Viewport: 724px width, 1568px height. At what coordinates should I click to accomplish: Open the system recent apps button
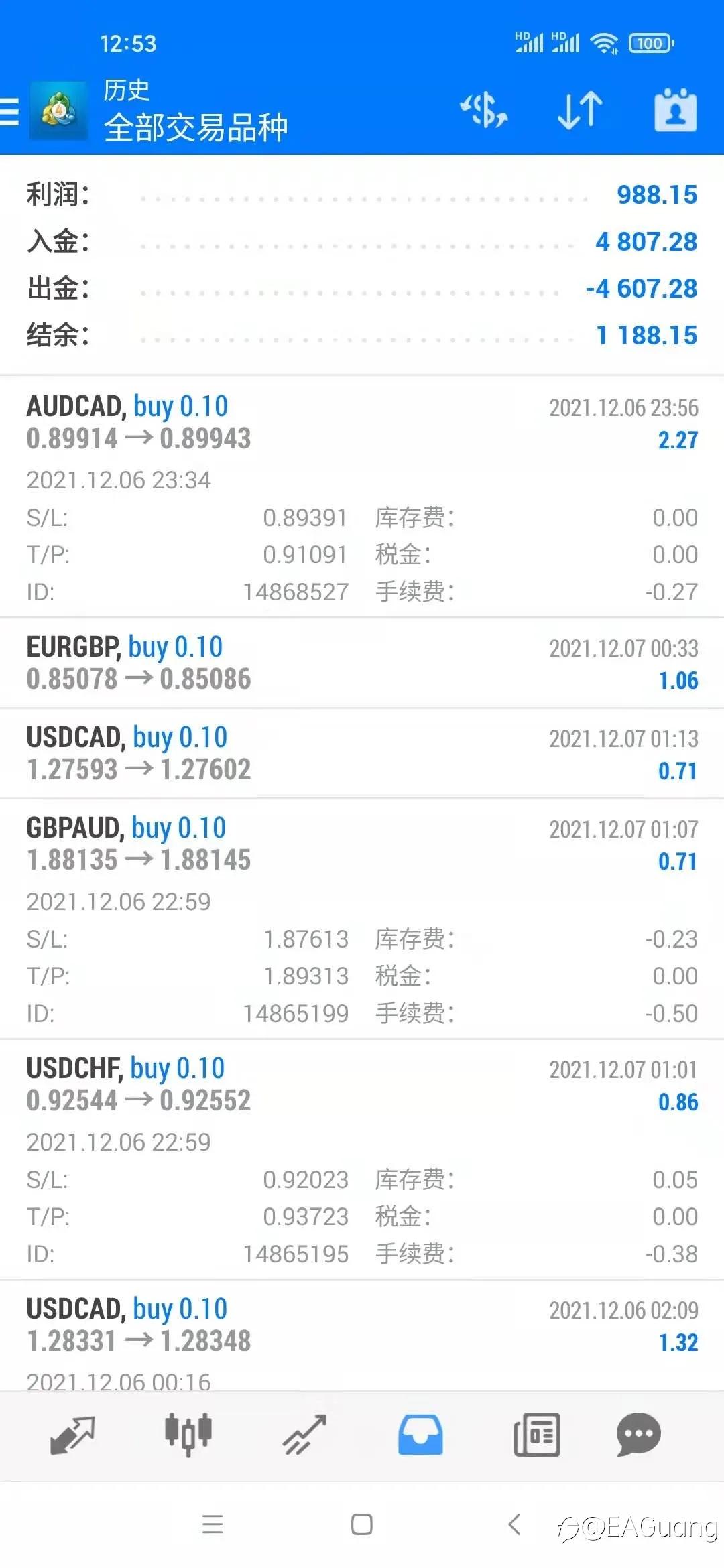[213, 1524]
